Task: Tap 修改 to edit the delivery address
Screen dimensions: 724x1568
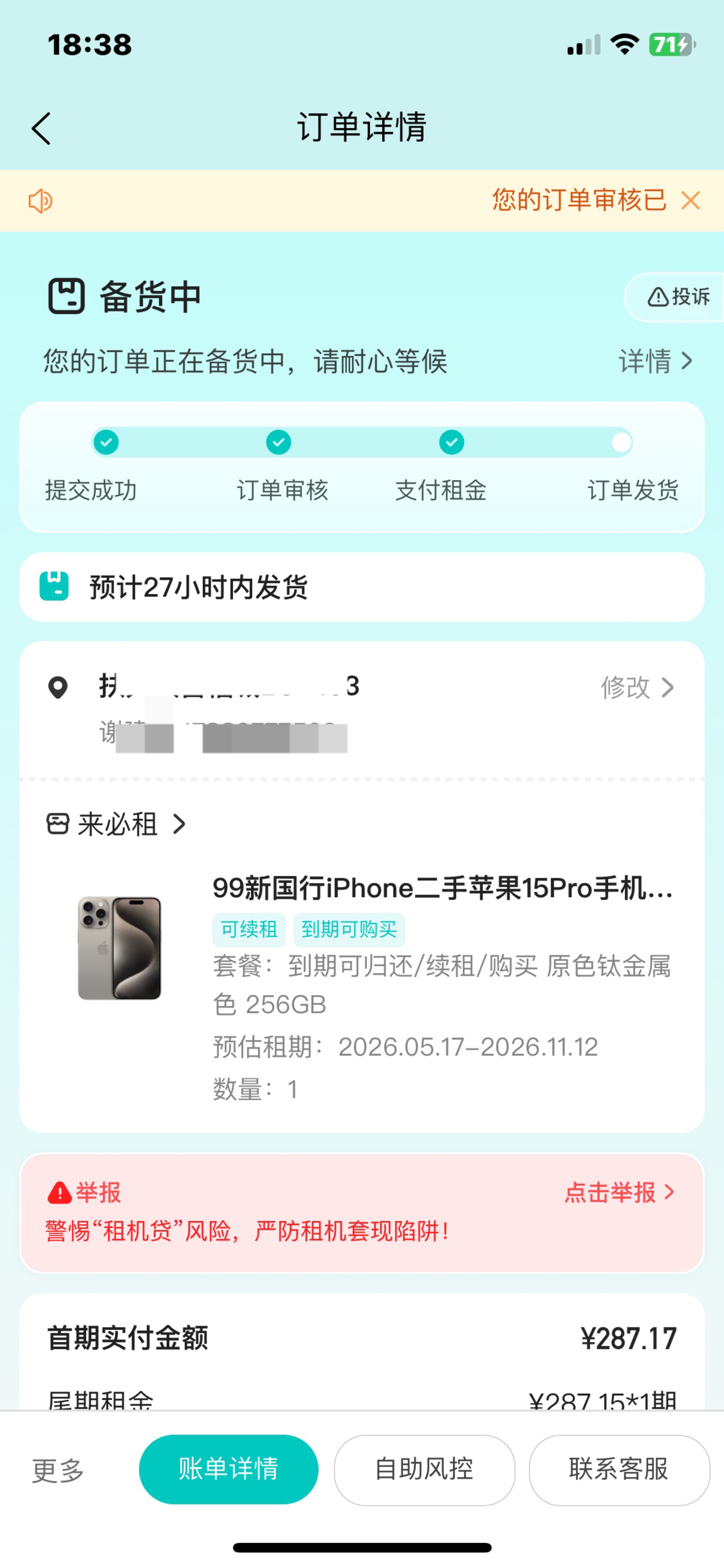Action: tap(637, 687)
